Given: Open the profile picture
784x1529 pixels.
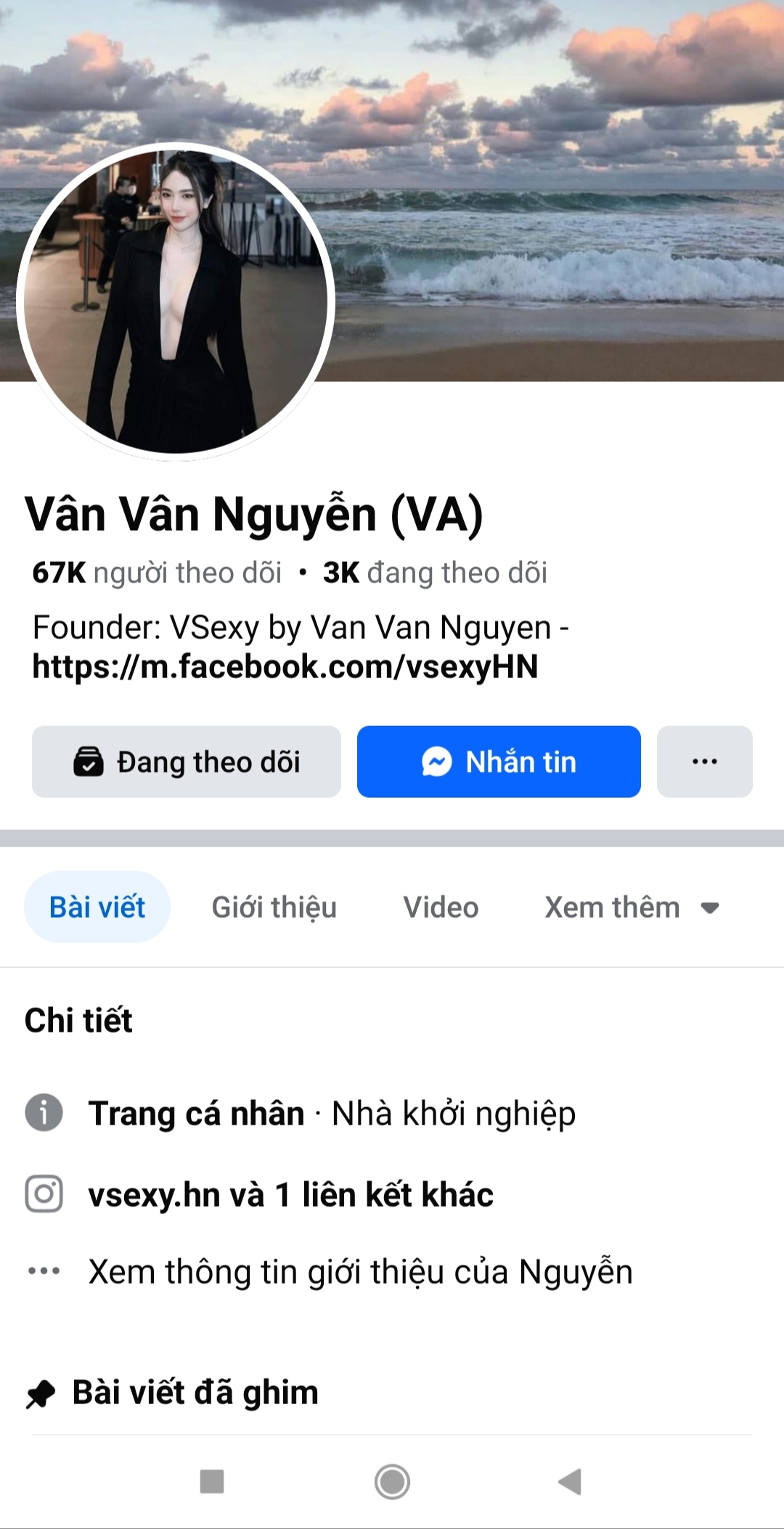Looking at the screenshot, I should coord(176,302).
